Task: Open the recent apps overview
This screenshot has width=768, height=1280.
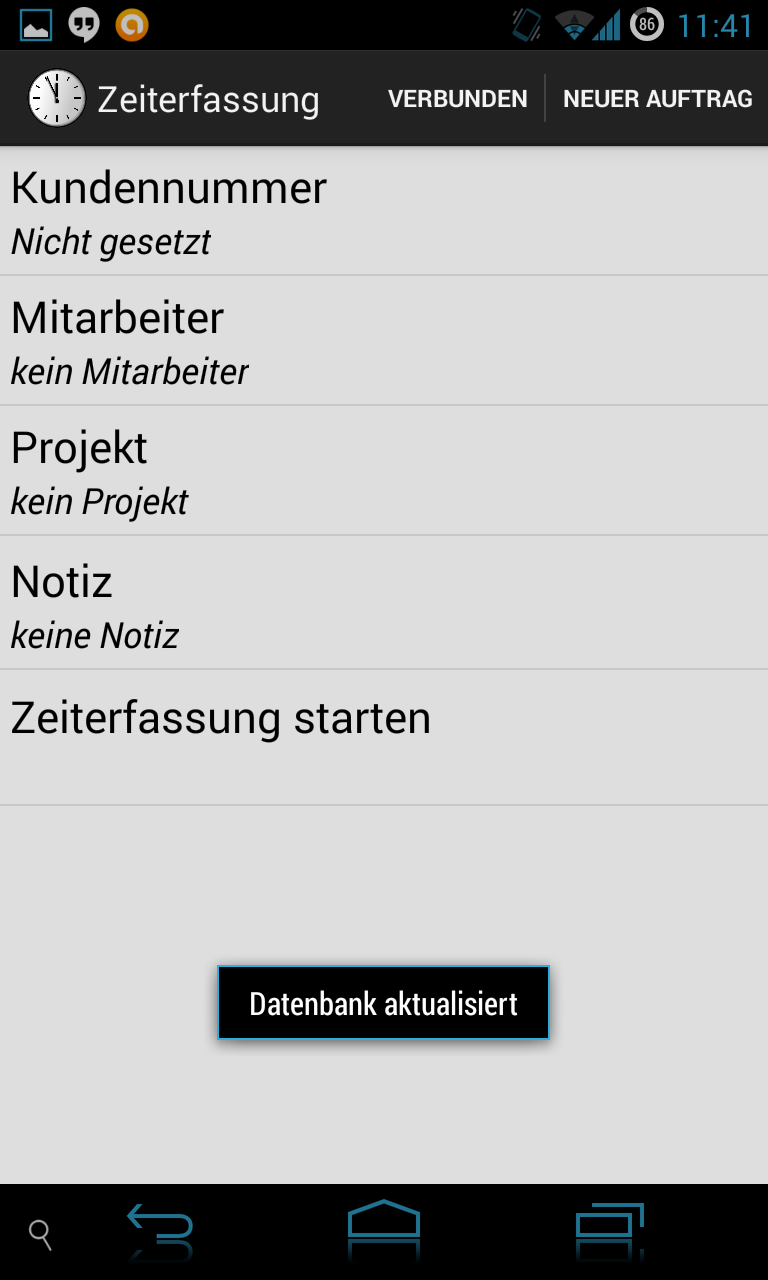Action: coord(608,1231)
